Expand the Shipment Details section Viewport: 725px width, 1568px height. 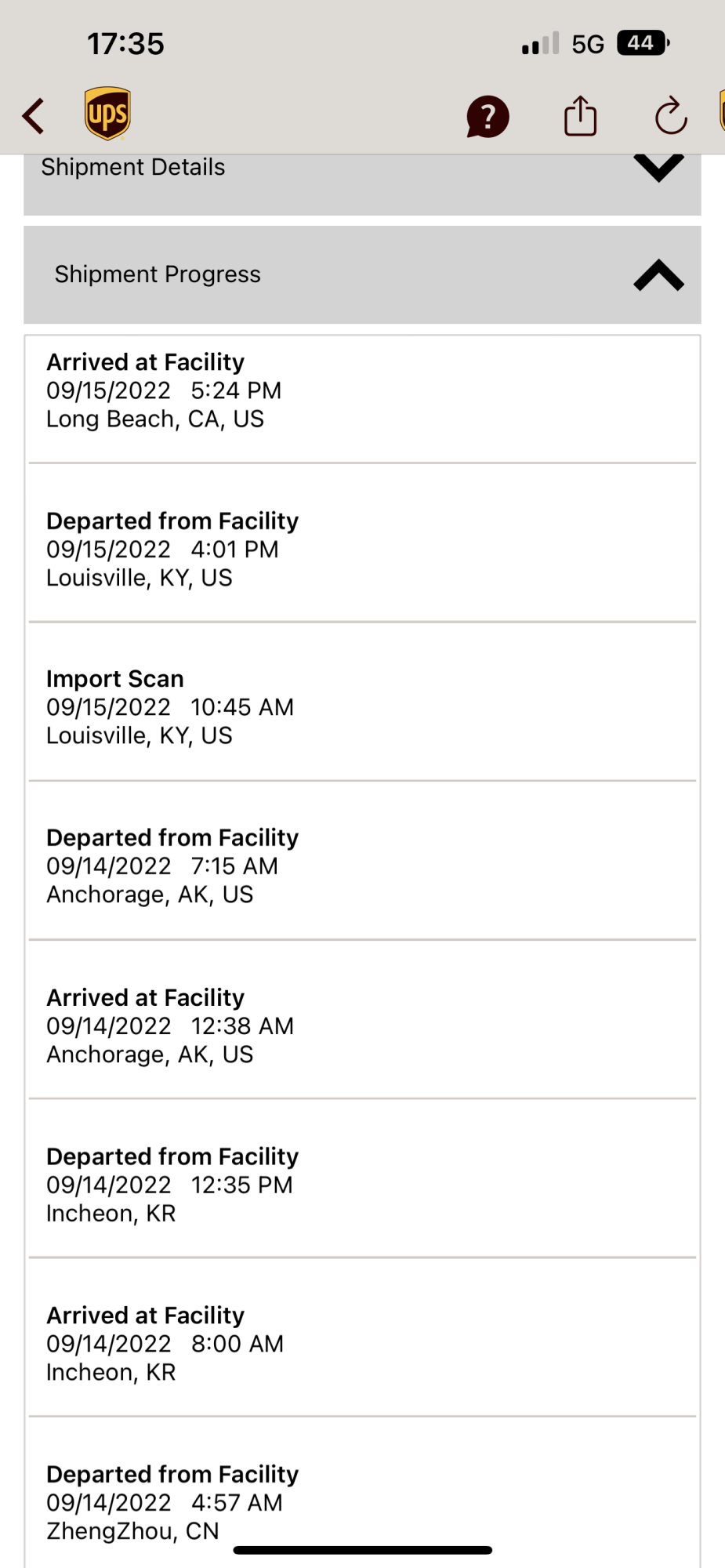click(x=658, y=168)
